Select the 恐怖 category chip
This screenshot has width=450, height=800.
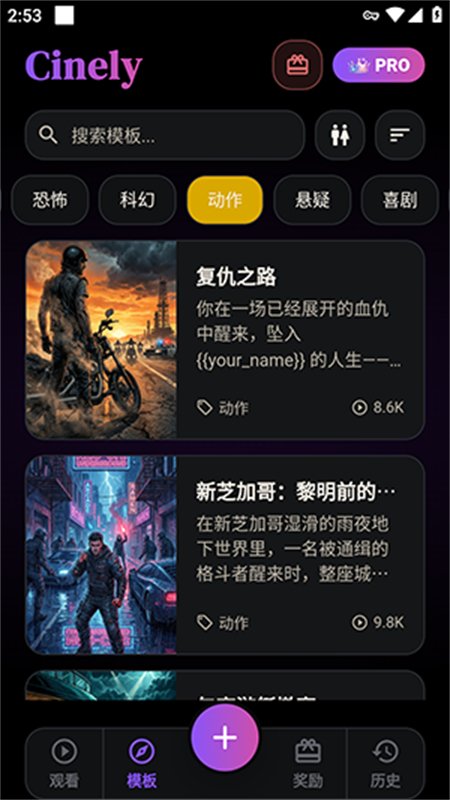(50, 200)
